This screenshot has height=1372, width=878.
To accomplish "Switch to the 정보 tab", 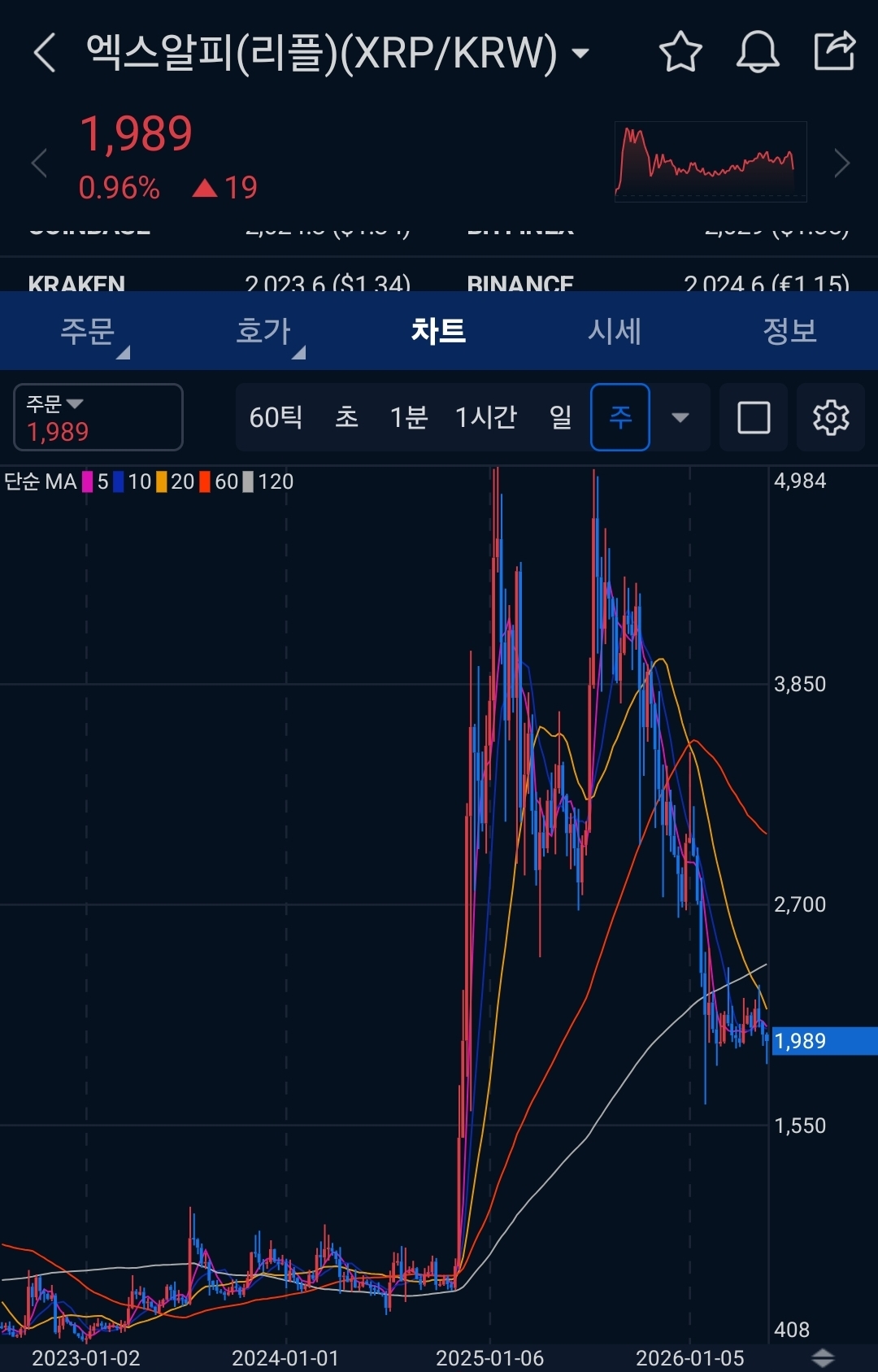I will pos(789,331).
